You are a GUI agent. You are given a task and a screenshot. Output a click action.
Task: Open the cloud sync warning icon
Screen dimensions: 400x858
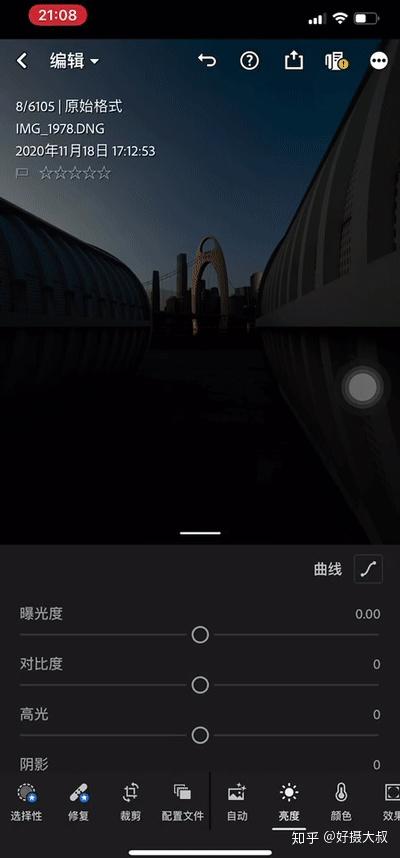coord(336,61)
